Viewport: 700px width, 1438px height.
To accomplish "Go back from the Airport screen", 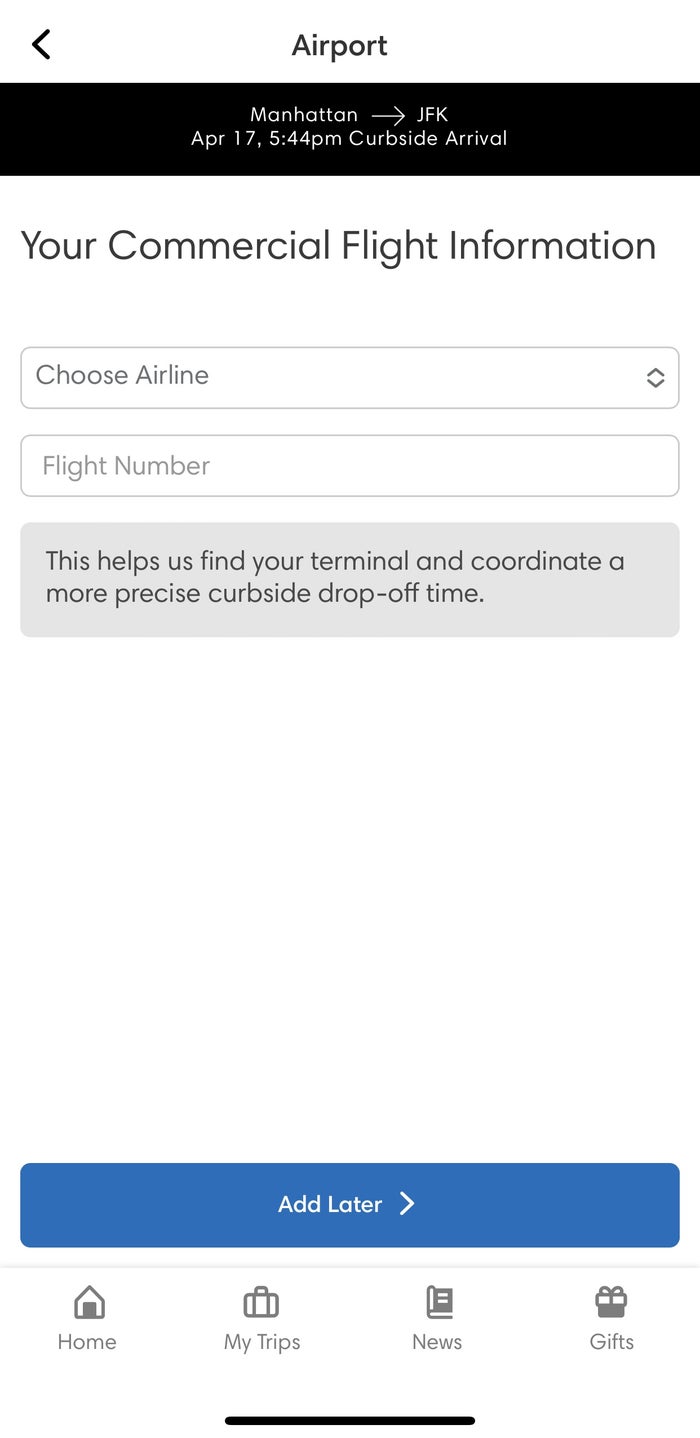I will click(41, 45).
